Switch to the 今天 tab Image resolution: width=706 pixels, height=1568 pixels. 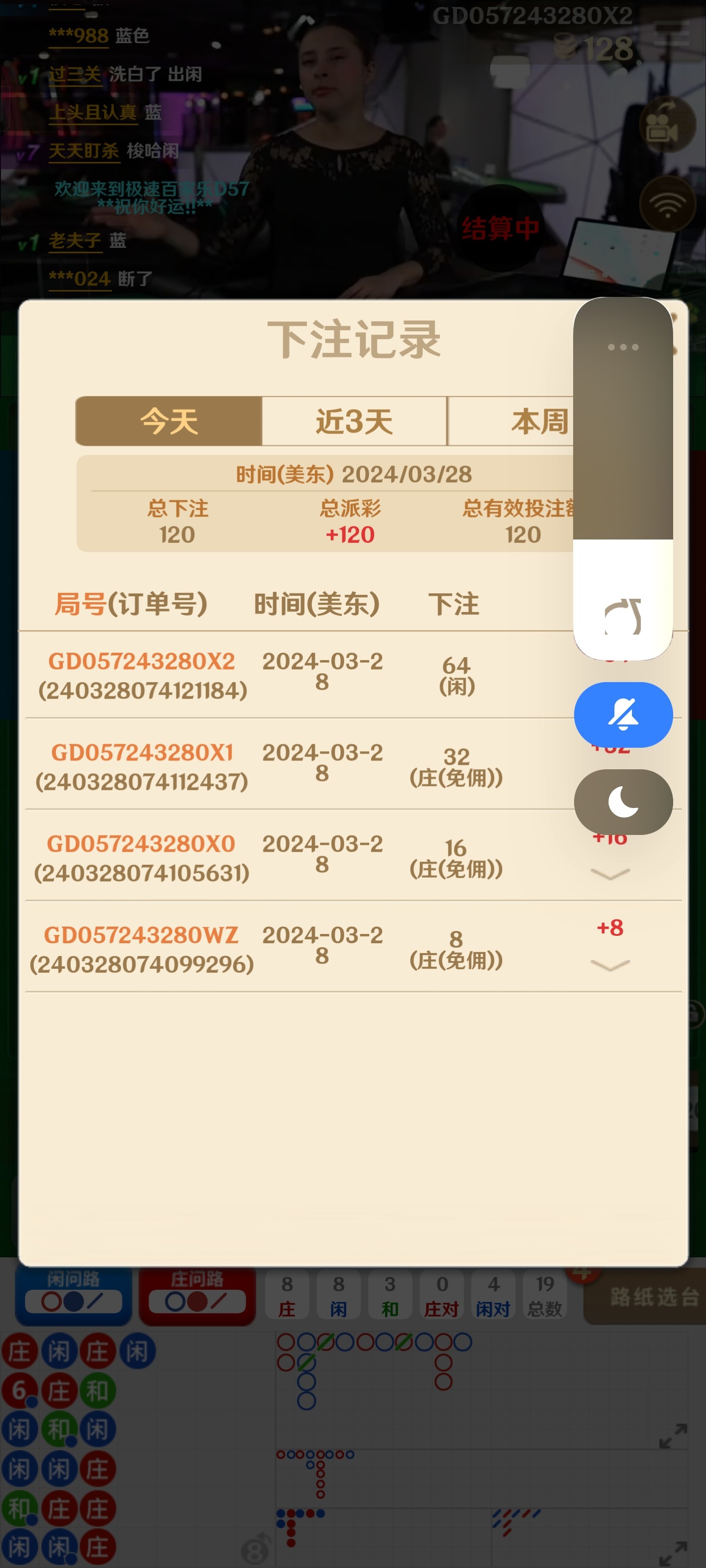169,421
